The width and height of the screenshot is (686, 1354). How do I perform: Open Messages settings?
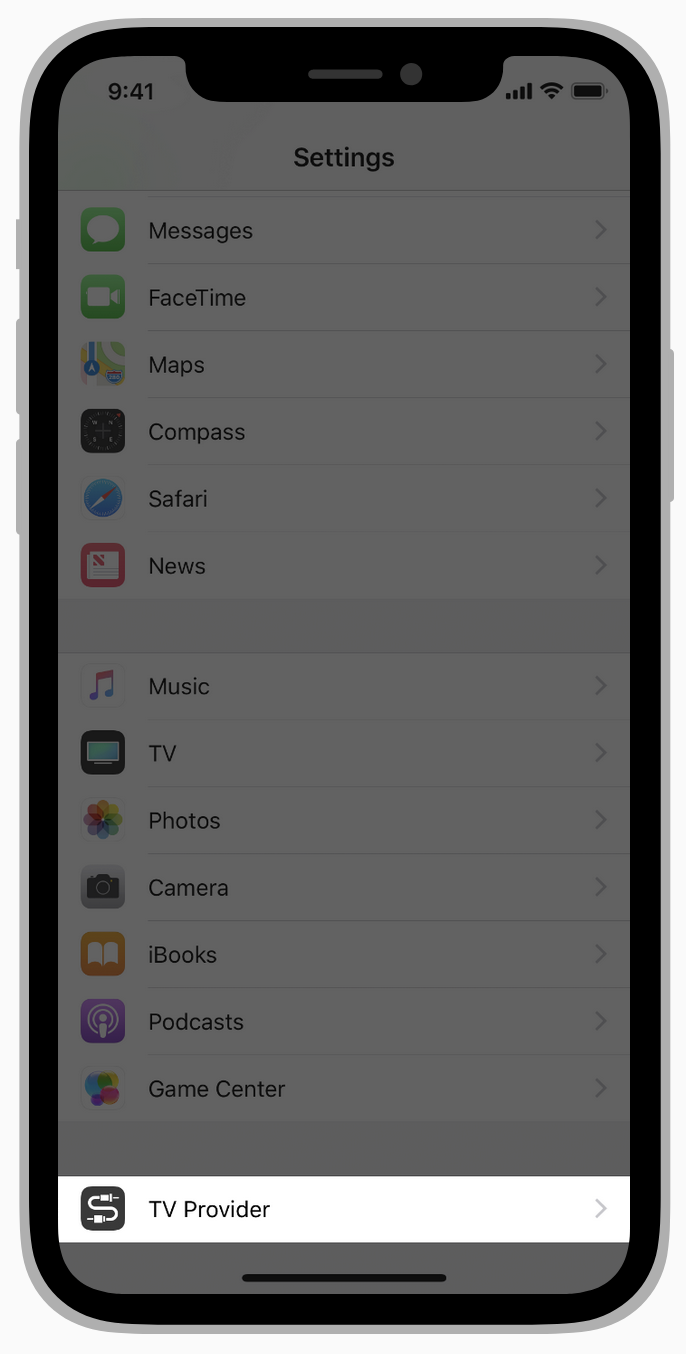coord(343,231)
